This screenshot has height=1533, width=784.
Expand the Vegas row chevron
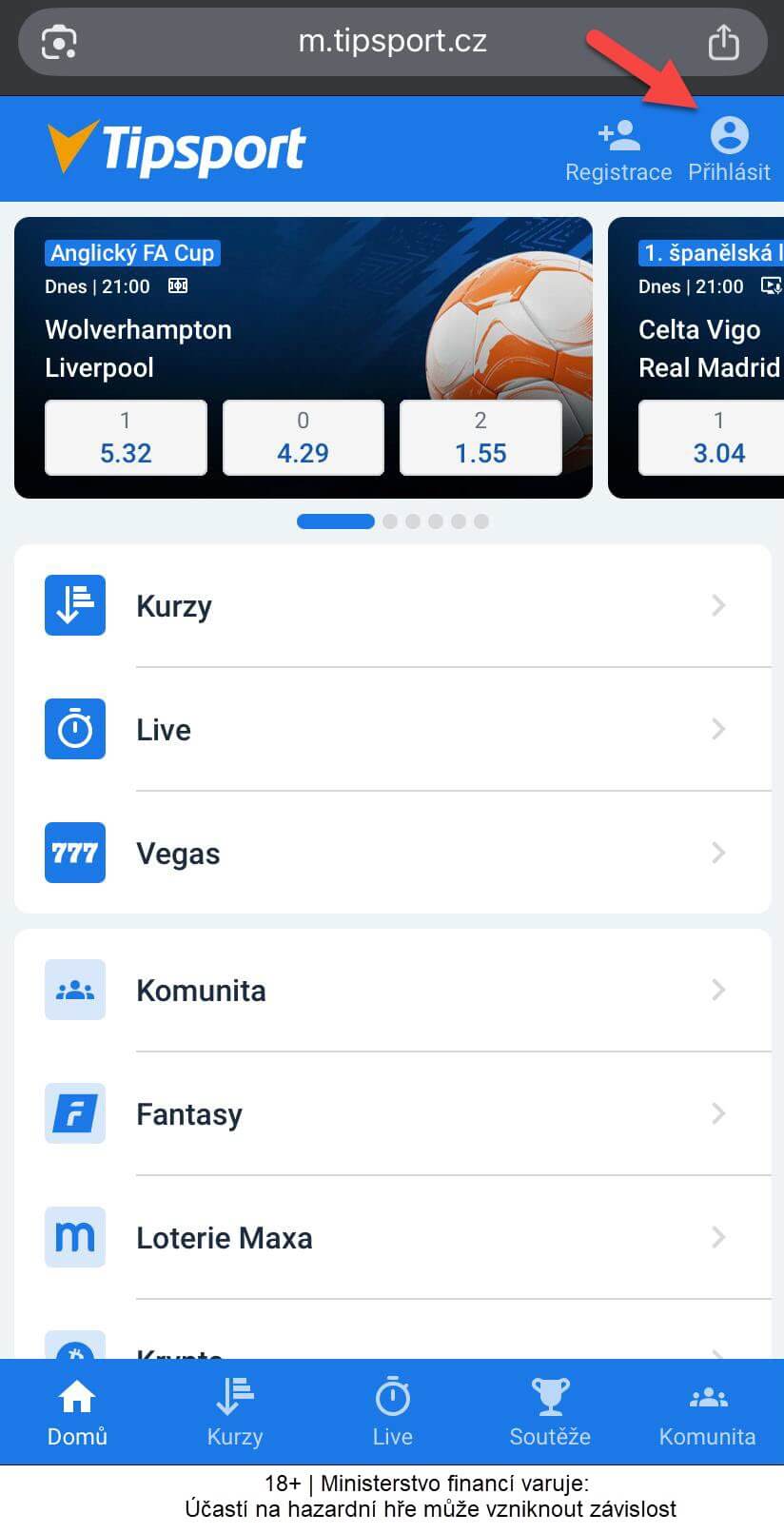(718, 853)
